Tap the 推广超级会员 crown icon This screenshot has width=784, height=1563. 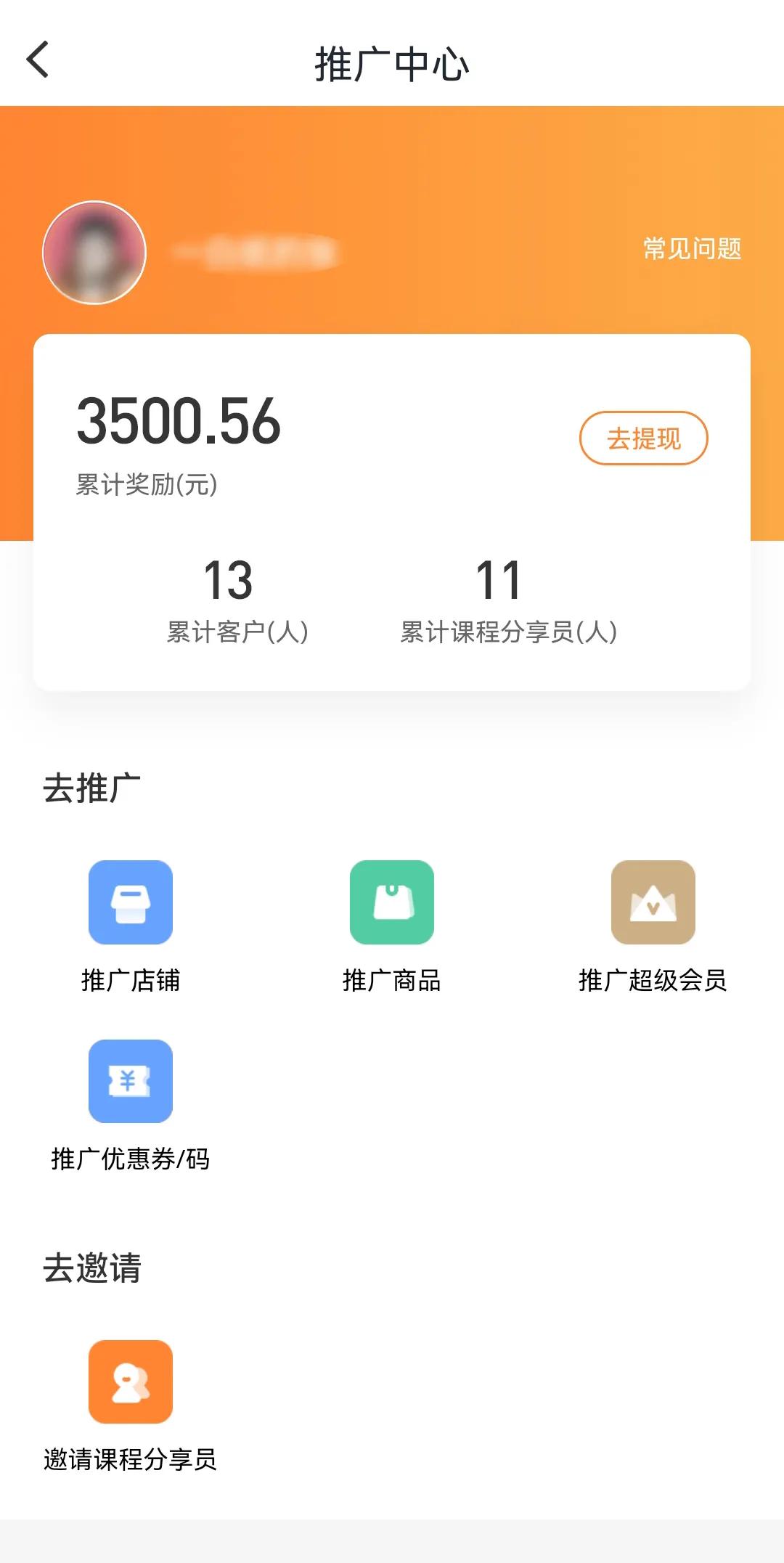(x=652, y=902)
